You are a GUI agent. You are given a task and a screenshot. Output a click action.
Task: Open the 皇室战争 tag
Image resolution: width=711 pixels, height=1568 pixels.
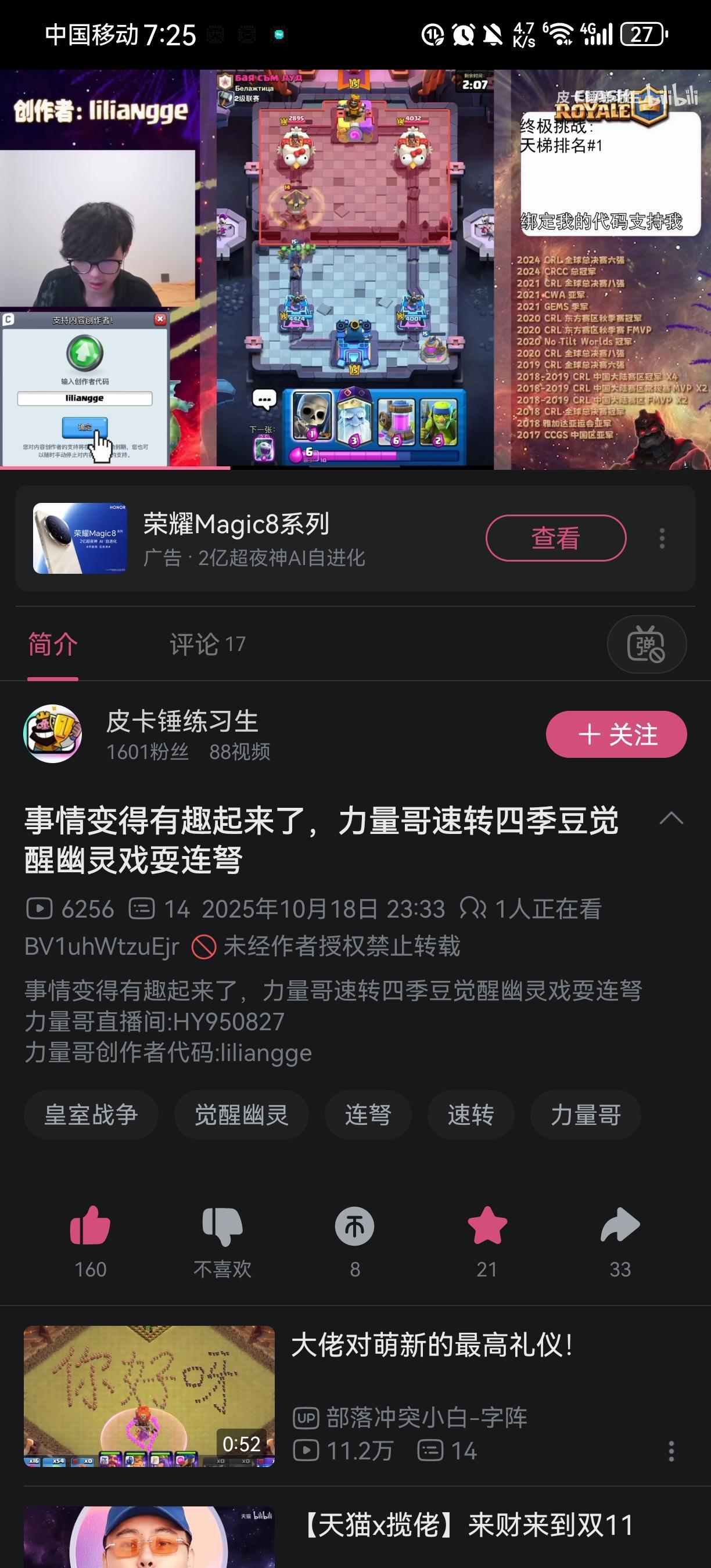[91, 1114]
